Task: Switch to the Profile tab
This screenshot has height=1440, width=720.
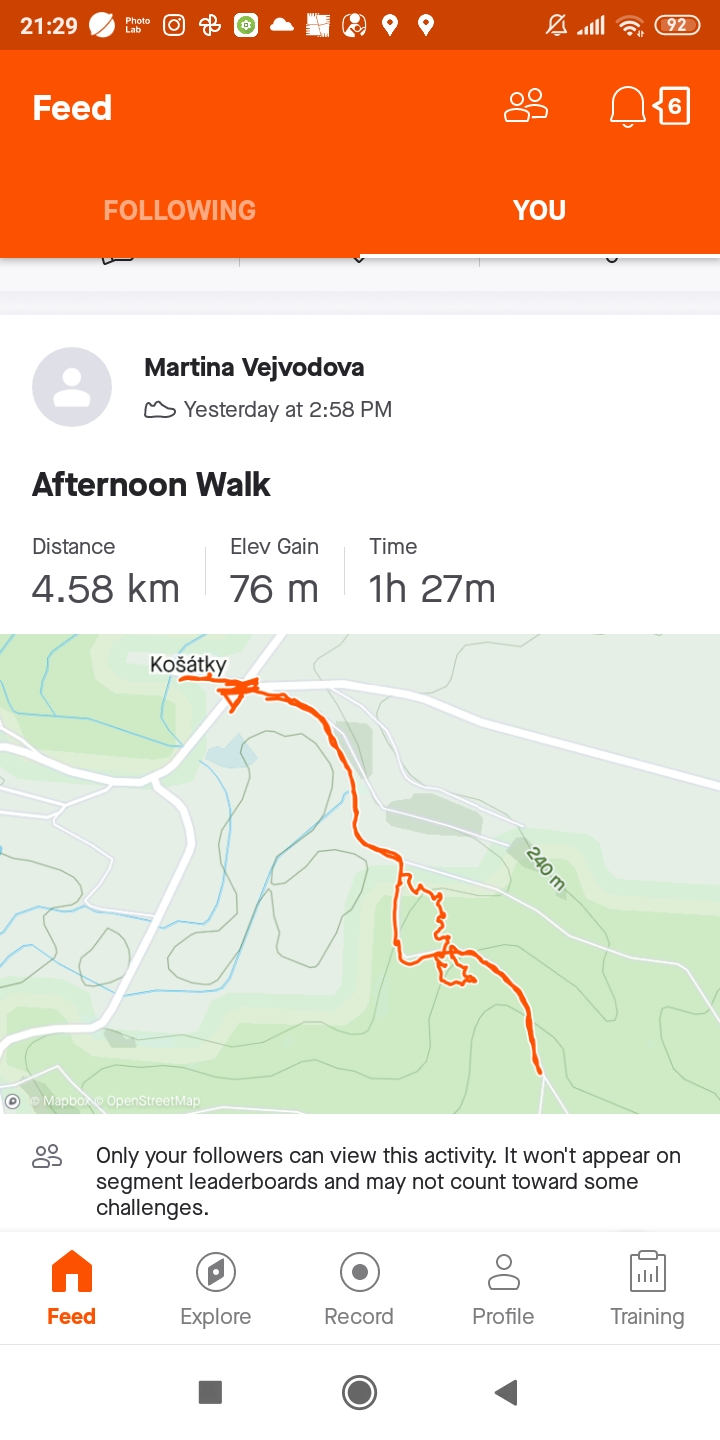Action: tap(503, 1288)
